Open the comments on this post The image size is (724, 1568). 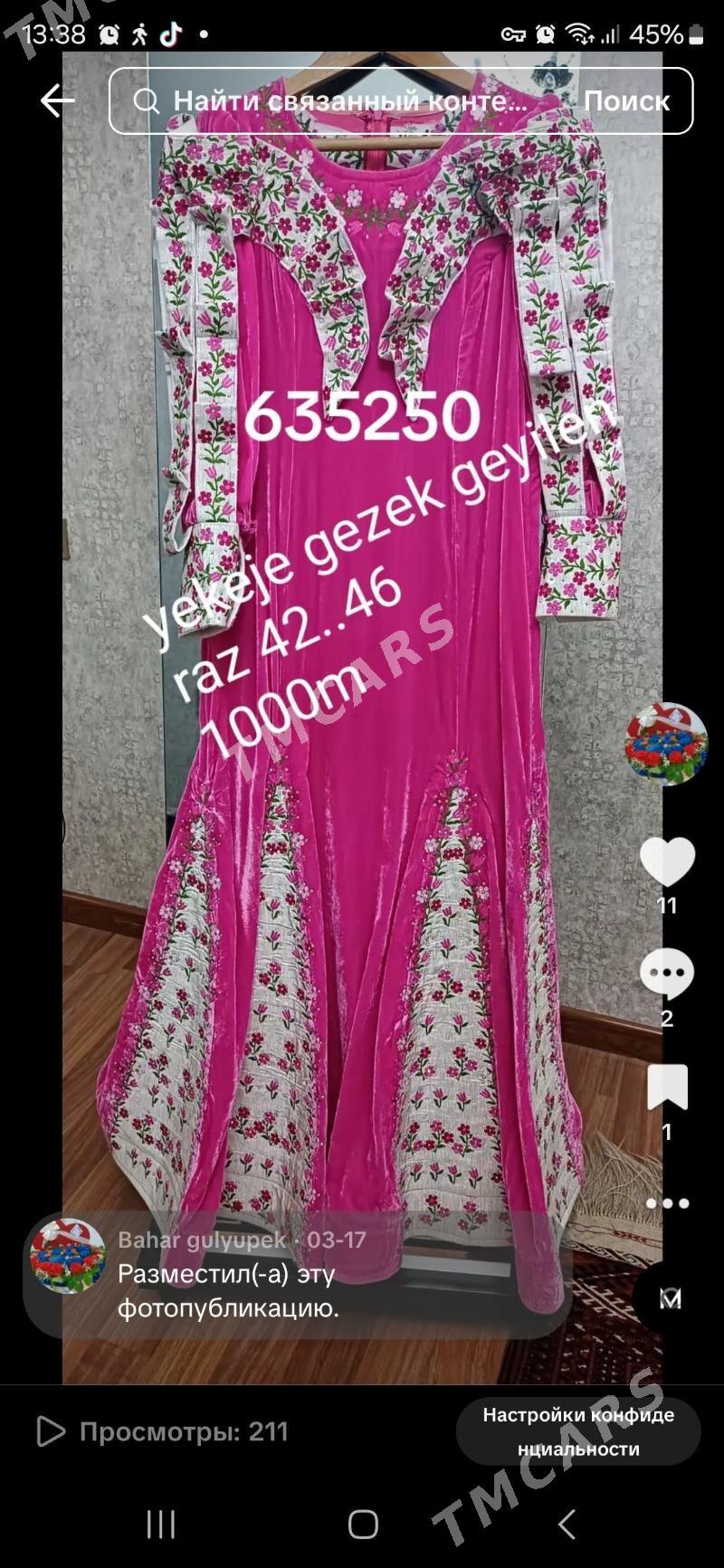tap(667, 975)
